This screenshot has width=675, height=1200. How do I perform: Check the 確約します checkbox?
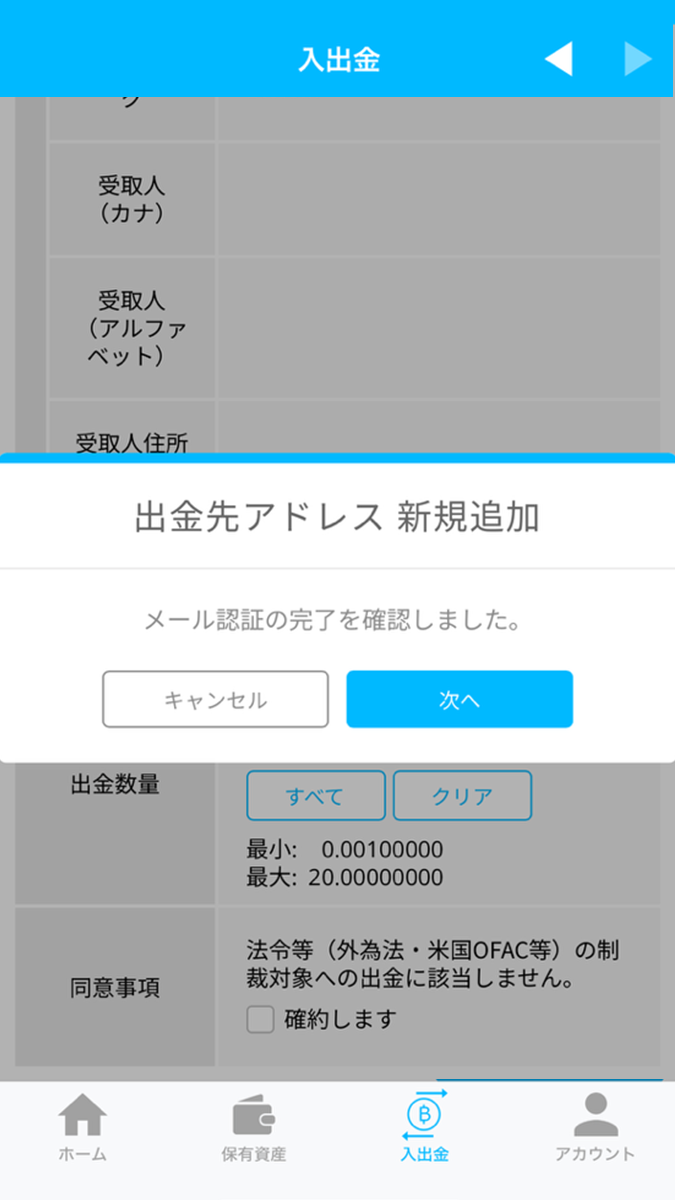(260, 1019)
